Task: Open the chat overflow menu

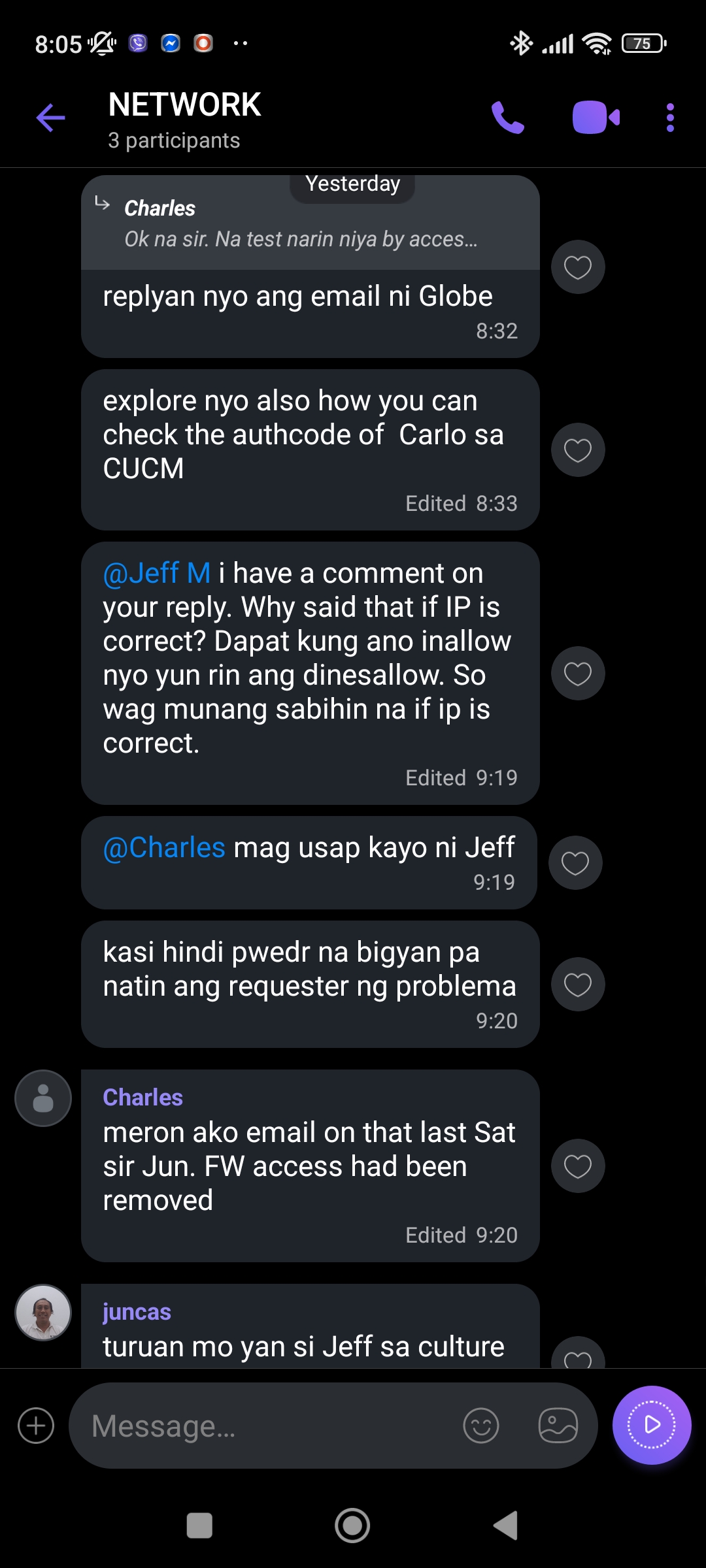Action: (x=670, y=118)
